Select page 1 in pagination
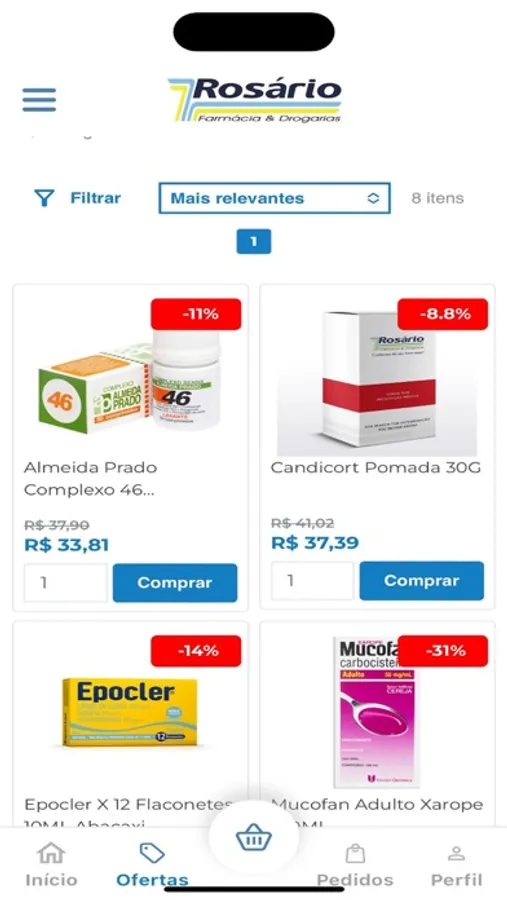 (x=253, y=242)
